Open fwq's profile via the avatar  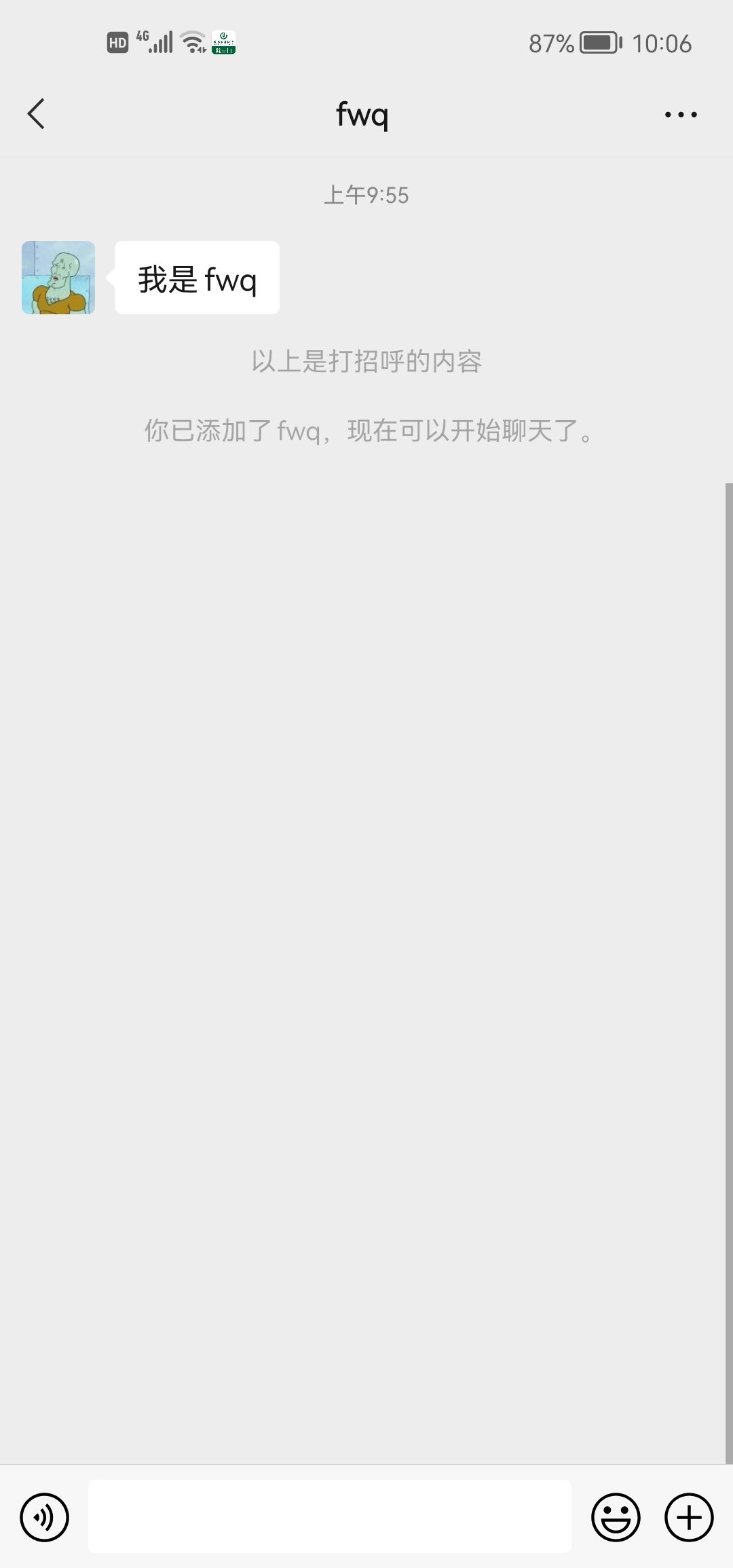pos(58,278)
